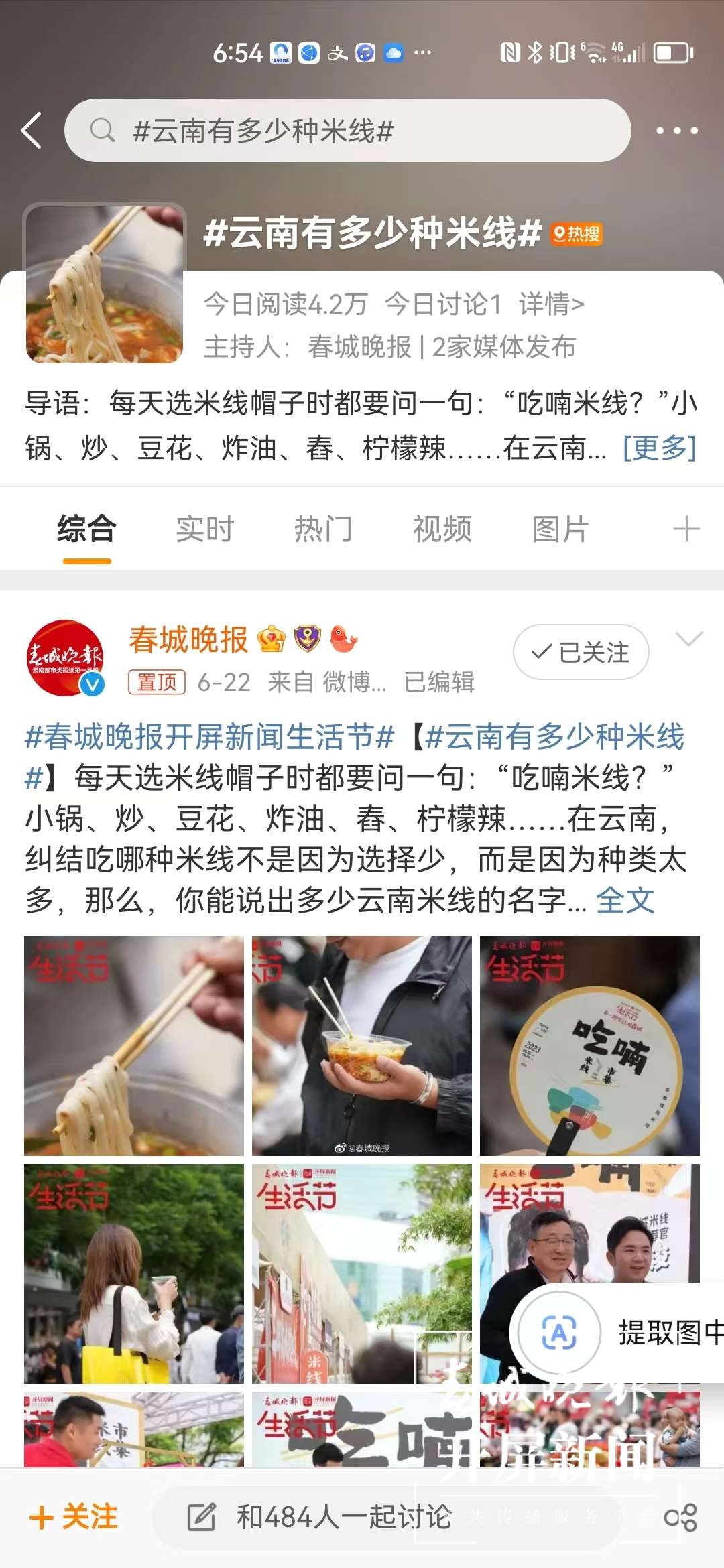Viewport: 724px width, 1568px height.
Task: Switch to the 实时 tab
Action: [204, 529]
